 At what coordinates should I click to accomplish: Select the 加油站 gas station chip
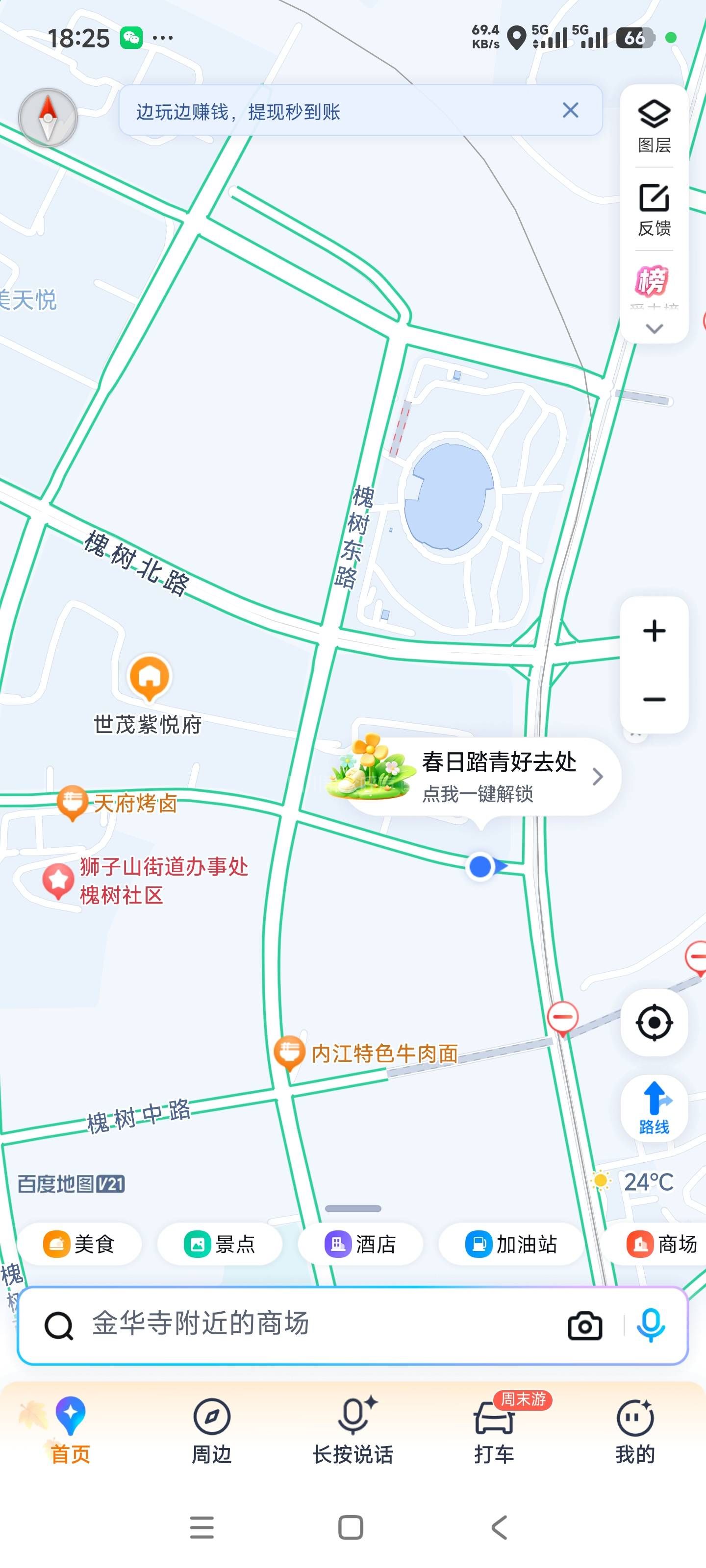(x=512, y=1244)
